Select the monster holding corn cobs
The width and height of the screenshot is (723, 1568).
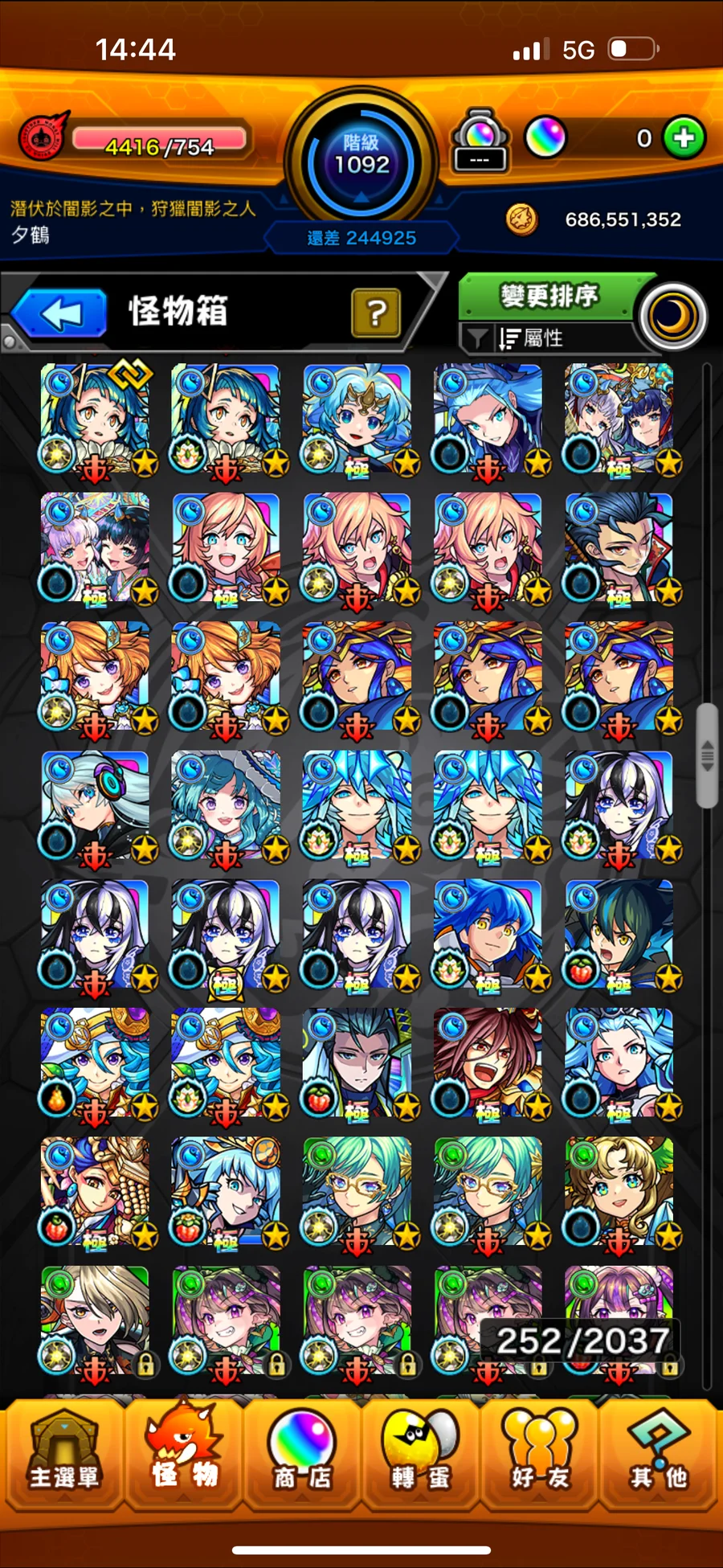click(95, 1191)
